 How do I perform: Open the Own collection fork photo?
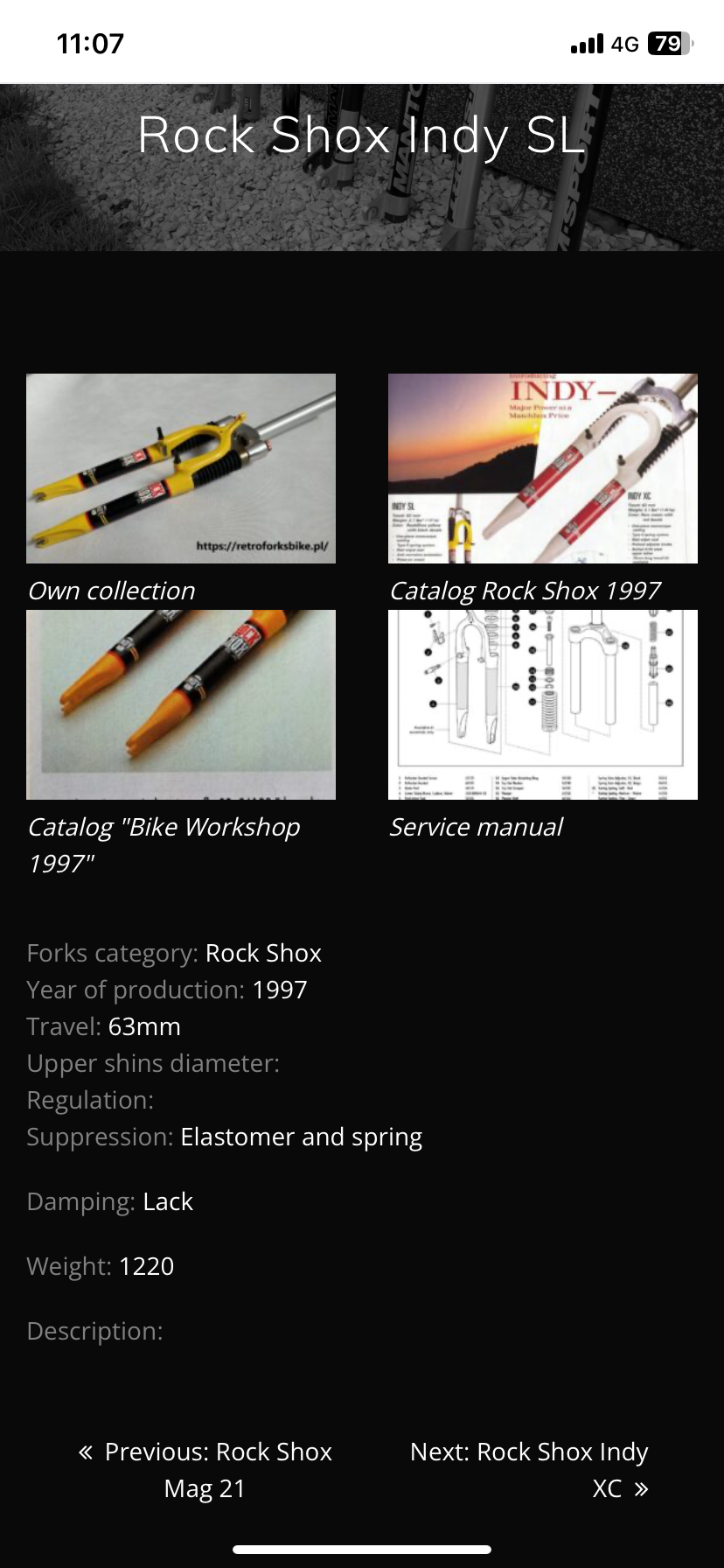(181, 468)
